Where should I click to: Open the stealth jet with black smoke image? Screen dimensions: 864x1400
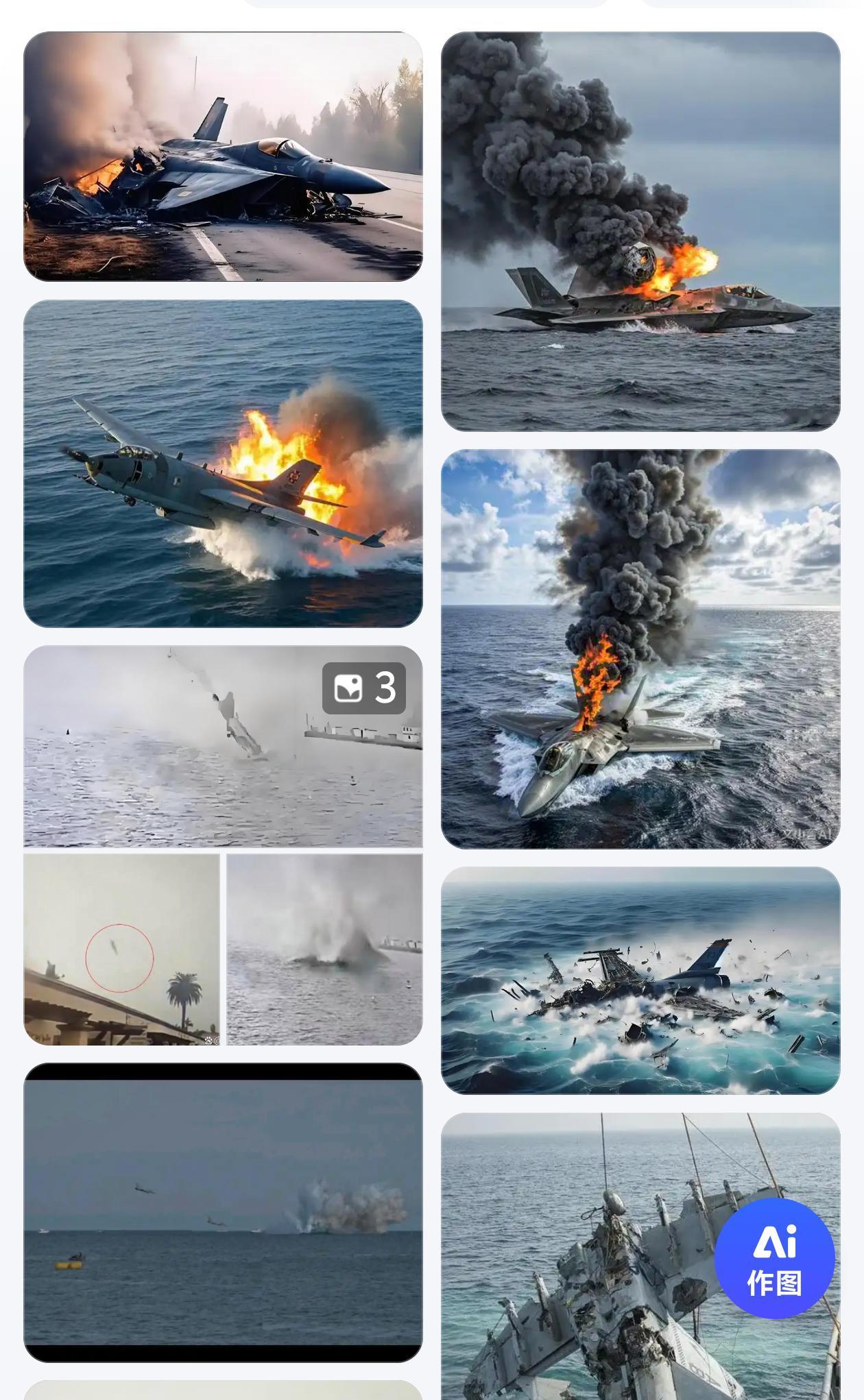point(640,231)
